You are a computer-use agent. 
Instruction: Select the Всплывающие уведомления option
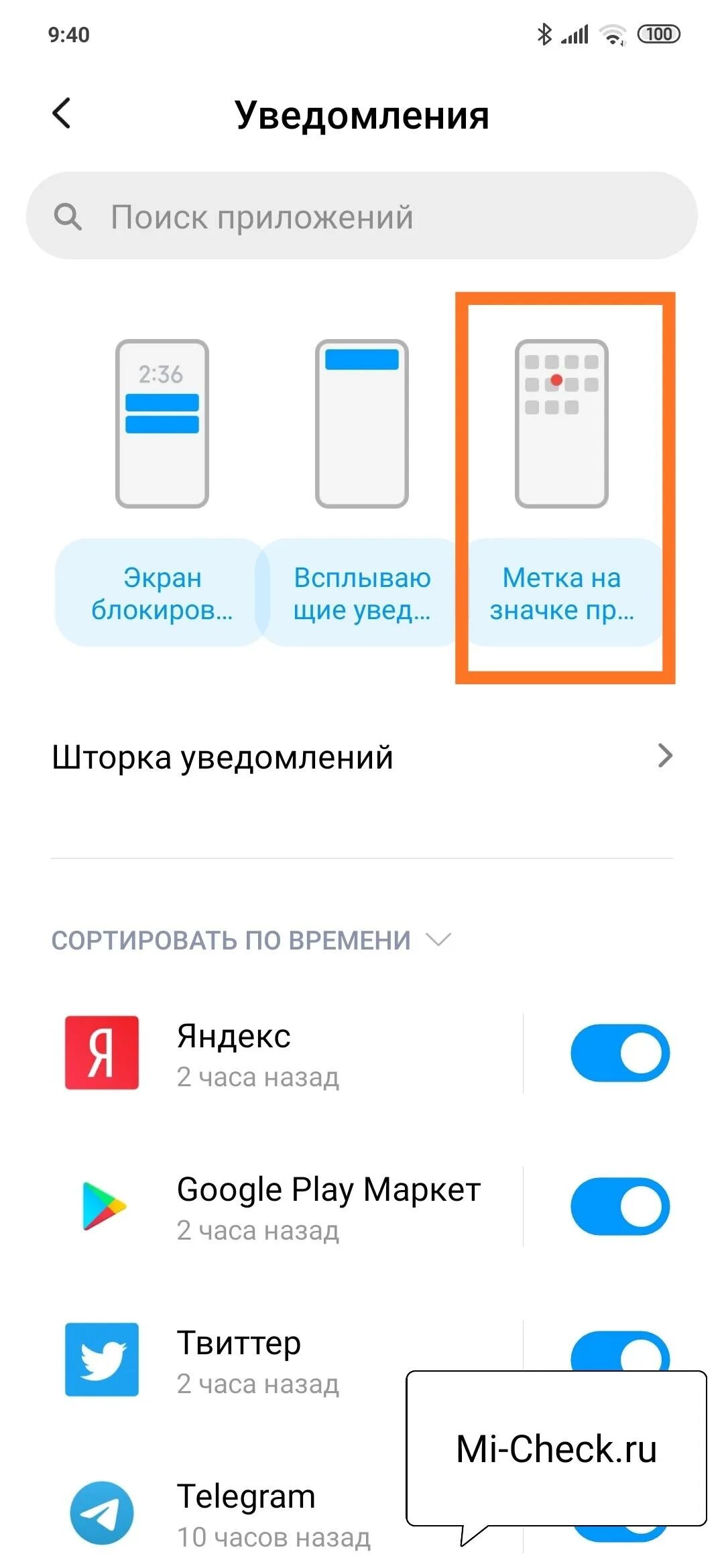361,593
